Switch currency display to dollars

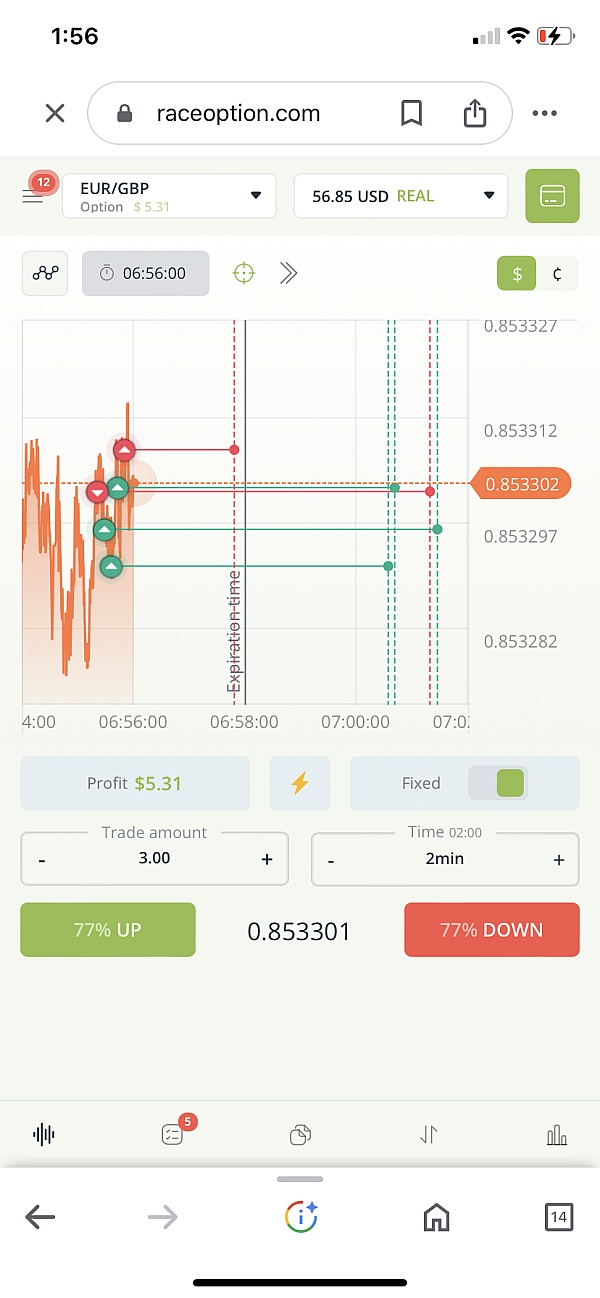517,274
